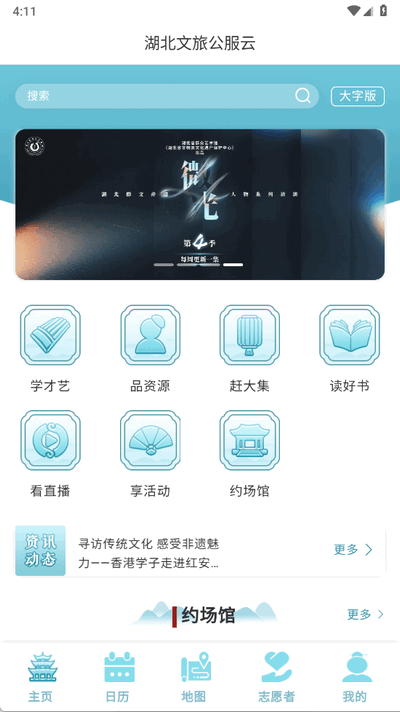Open 看直播 live streams
The image size is (400, 712).
(x=50, y=454)
